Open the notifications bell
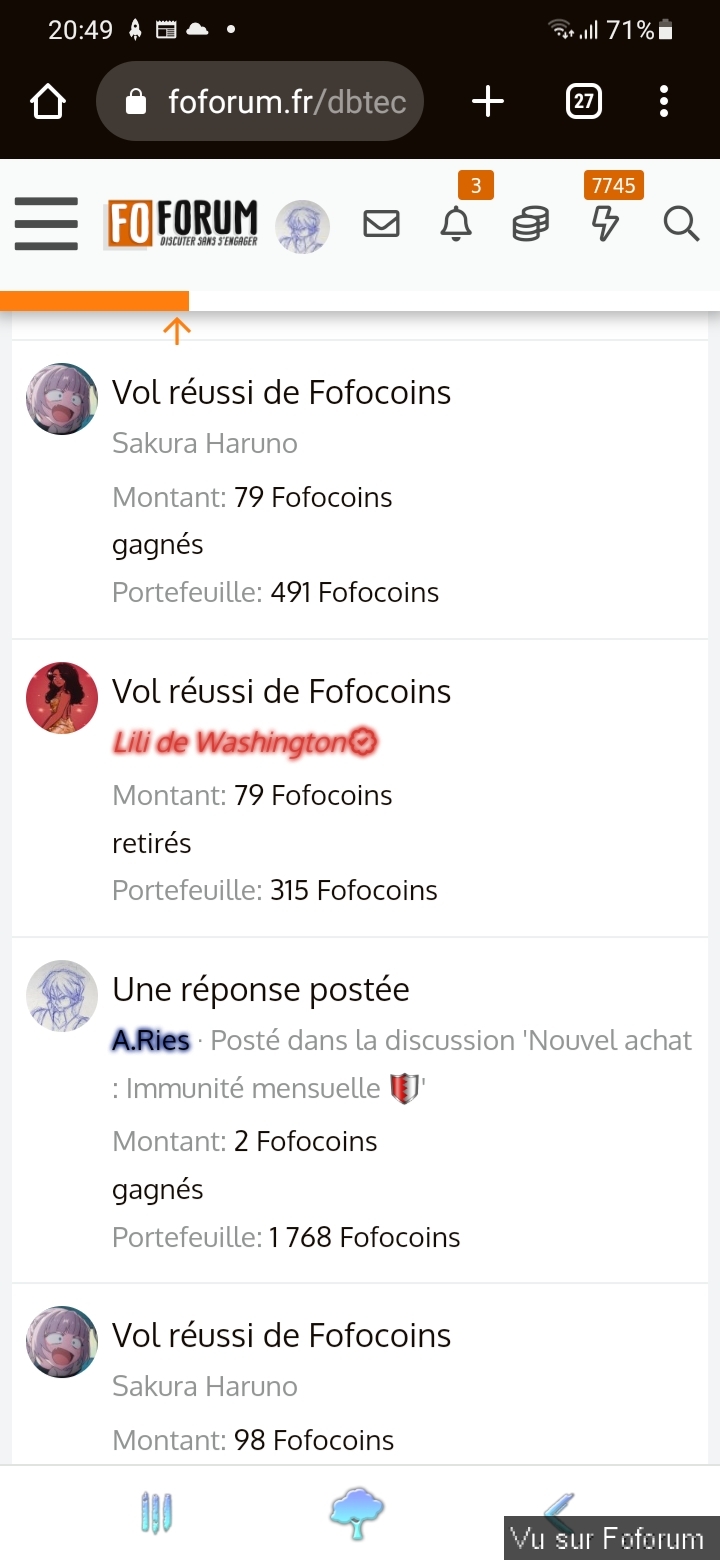The width and height of the screenshot is (720, 1560). [x=456, y=224]
